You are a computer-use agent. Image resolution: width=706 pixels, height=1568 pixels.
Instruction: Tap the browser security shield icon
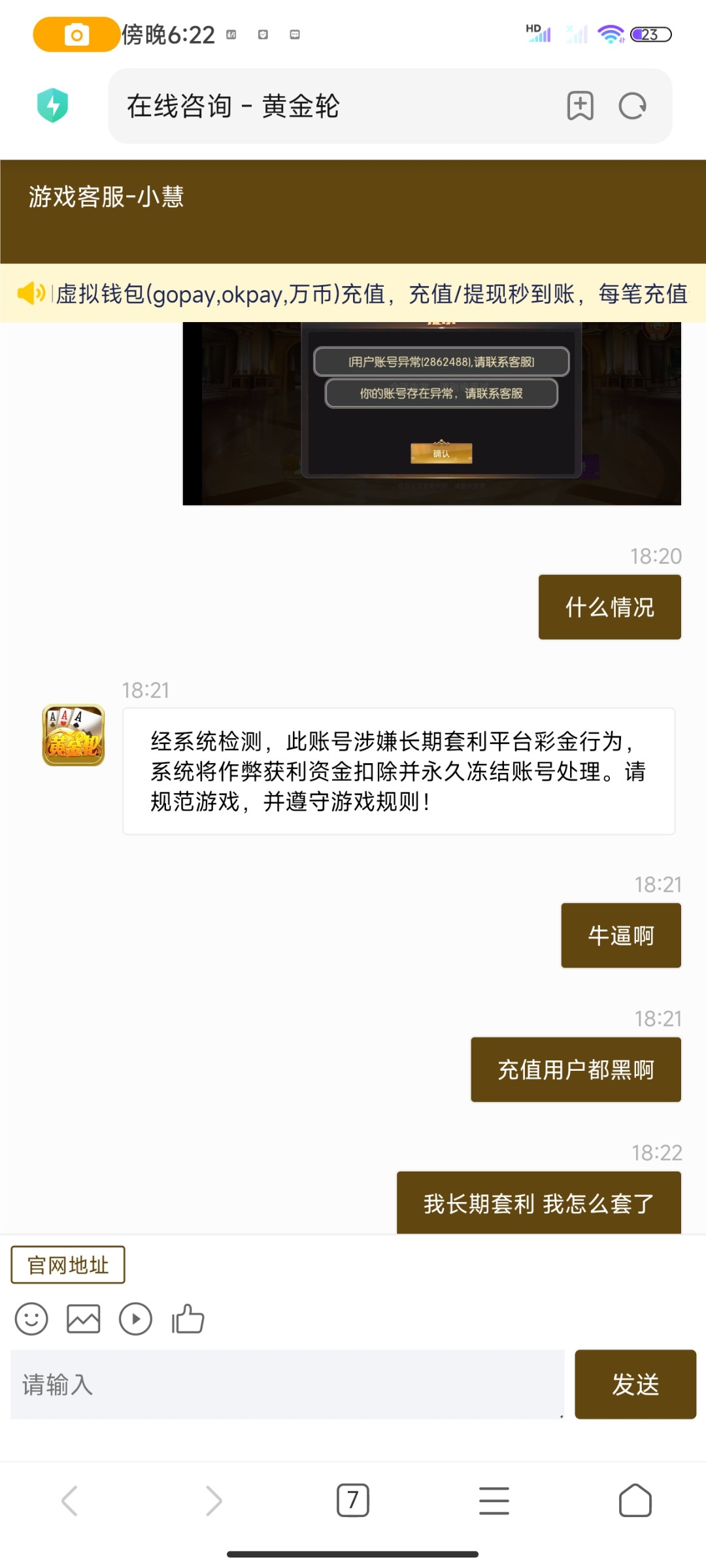coord(53,105)
